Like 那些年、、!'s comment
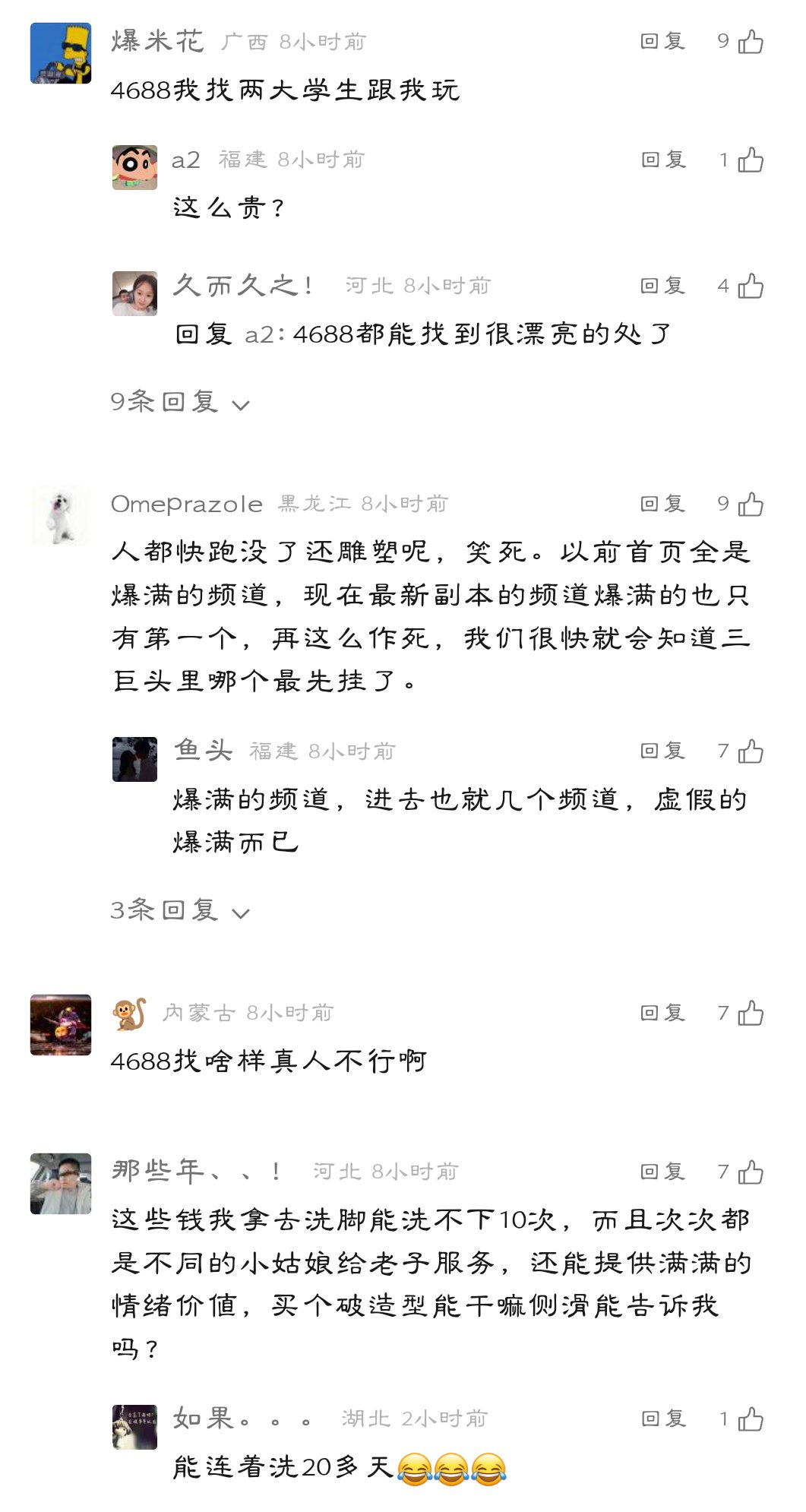Screen dimensions: 806x1512 point(750,1172)
